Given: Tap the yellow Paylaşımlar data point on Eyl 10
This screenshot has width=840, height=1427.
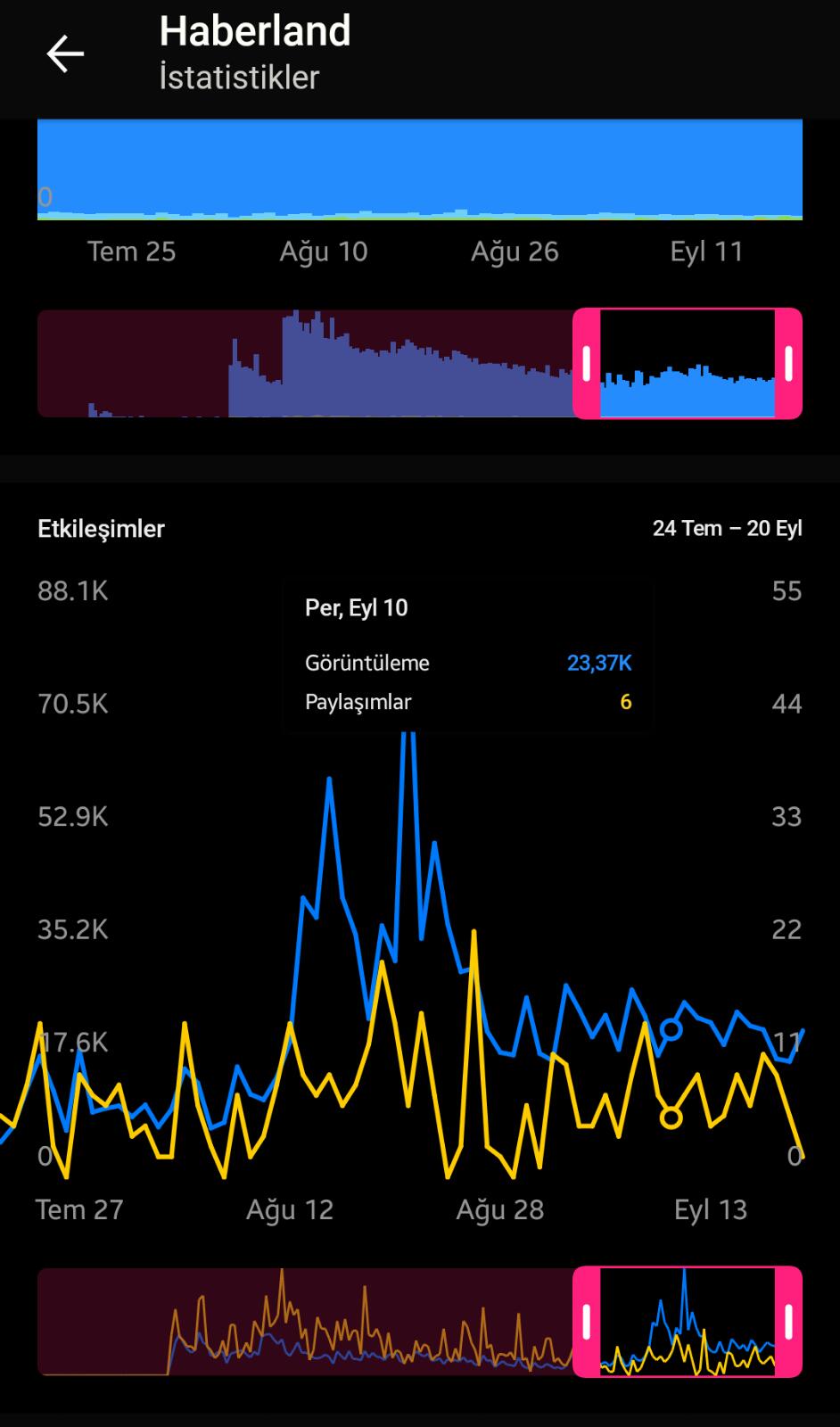Looking at the screenshot, I should pos(671,1117).
